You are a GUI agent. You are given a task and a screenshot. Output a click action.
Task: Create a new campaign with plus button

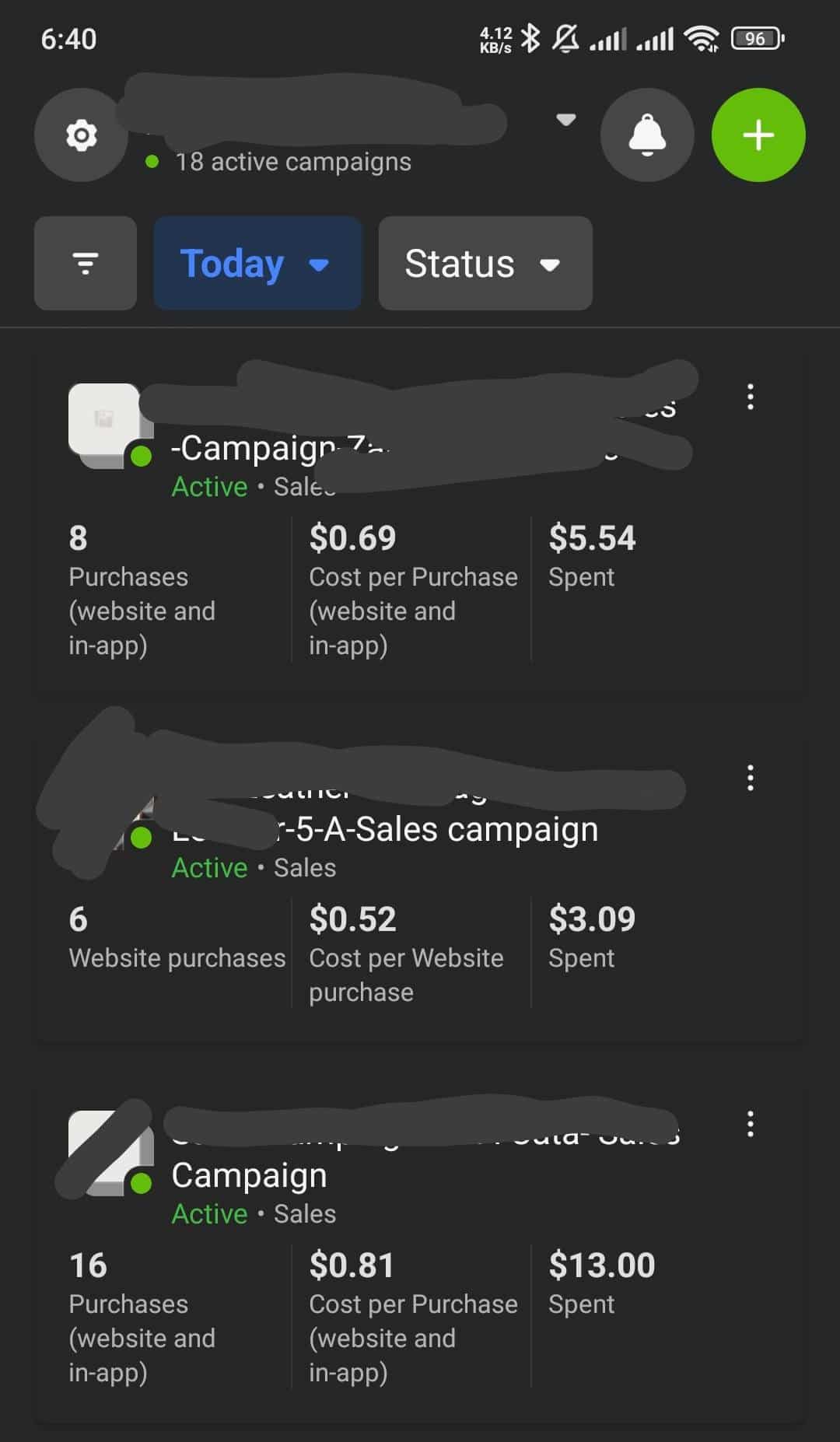pos(758,135)
